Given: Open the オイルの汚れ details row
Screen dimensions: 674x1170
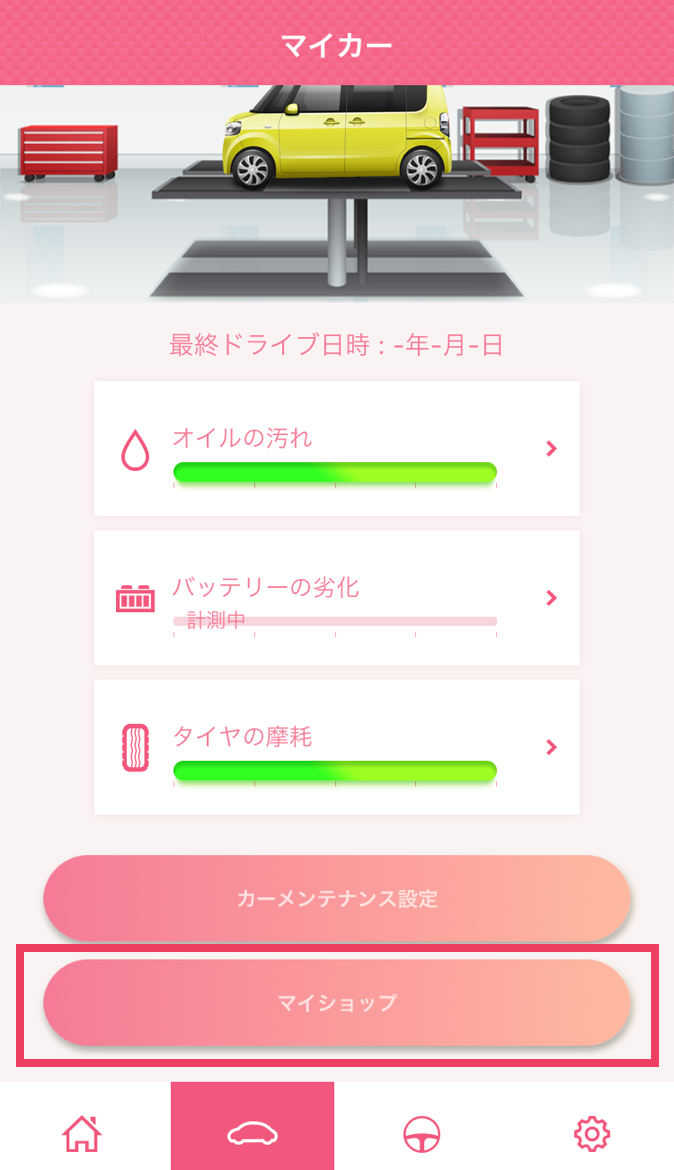Looking at the screenshot, I should point(336,449).
